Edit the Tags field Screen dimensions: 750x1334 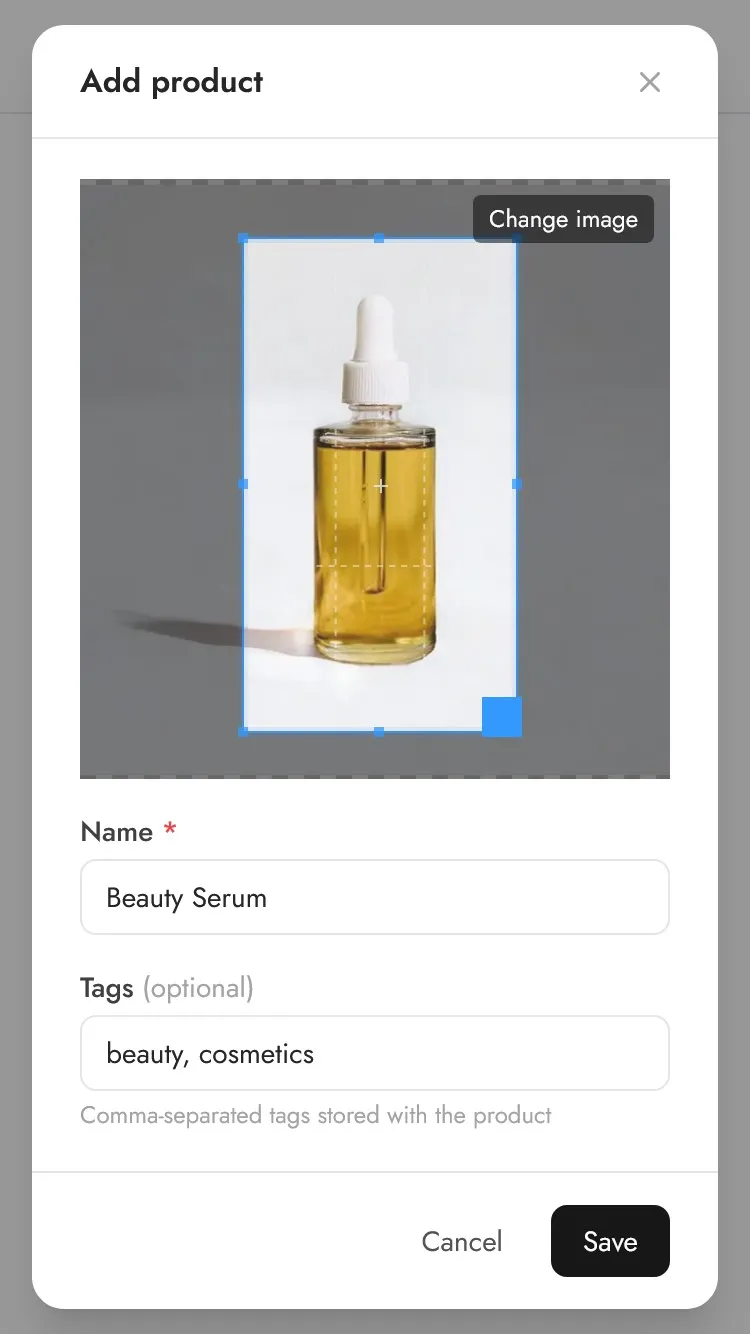click(374, 1053)
